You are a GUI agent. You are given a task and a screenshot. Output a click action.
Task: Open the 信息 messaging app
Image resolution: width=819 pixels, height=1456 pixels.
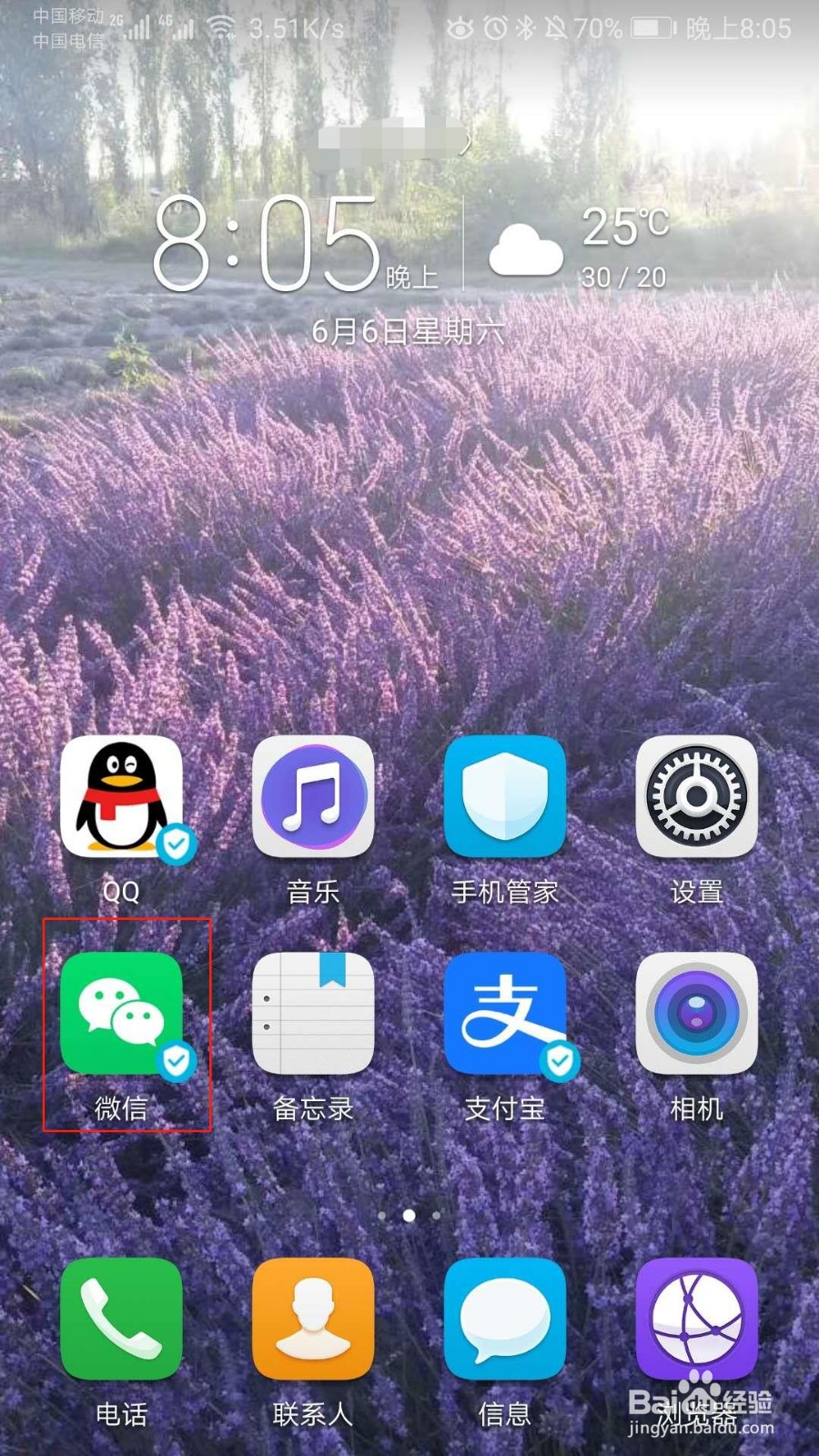505,1319
